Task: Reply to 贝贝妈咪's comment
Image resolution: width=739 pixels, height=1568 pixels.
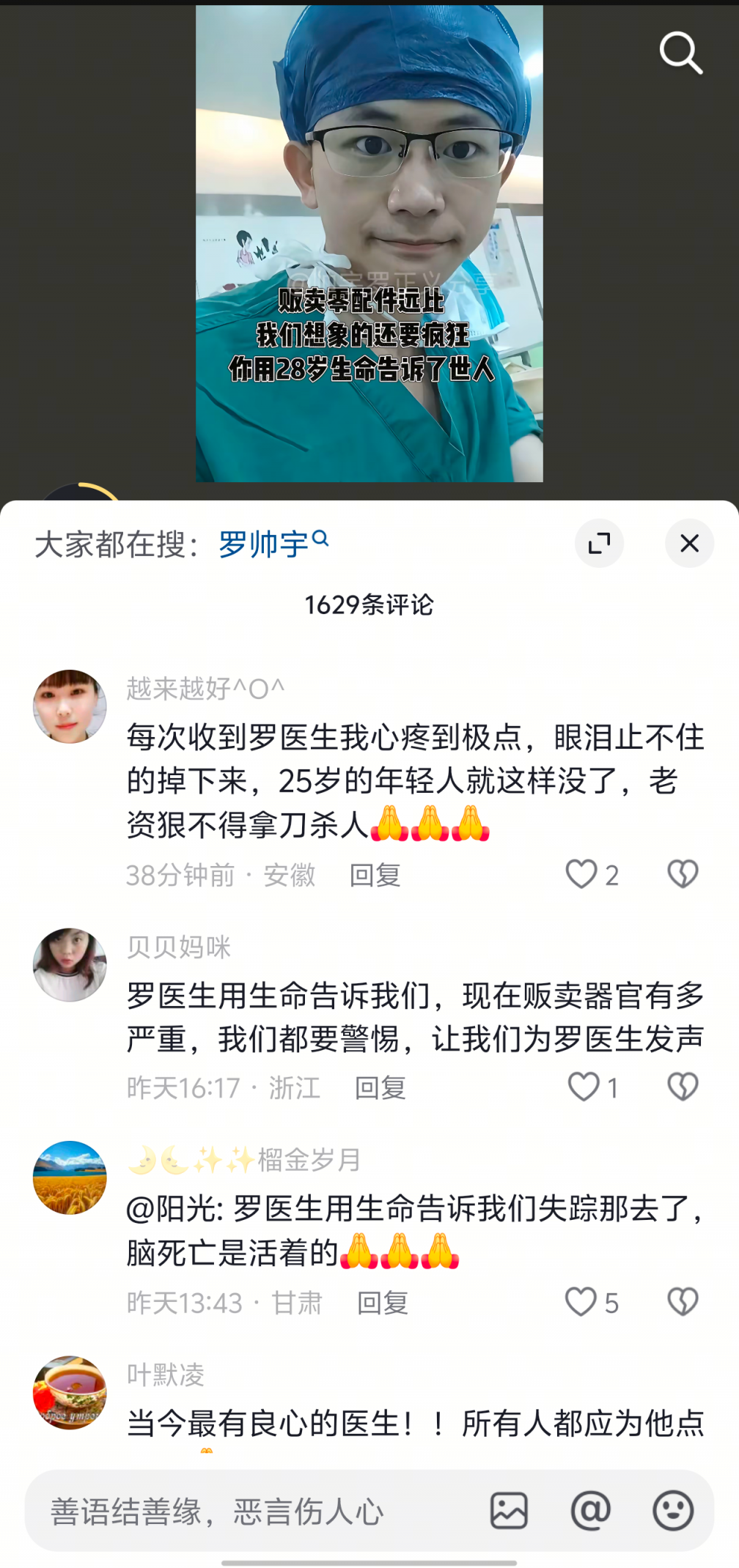Action: point(380,1087)
